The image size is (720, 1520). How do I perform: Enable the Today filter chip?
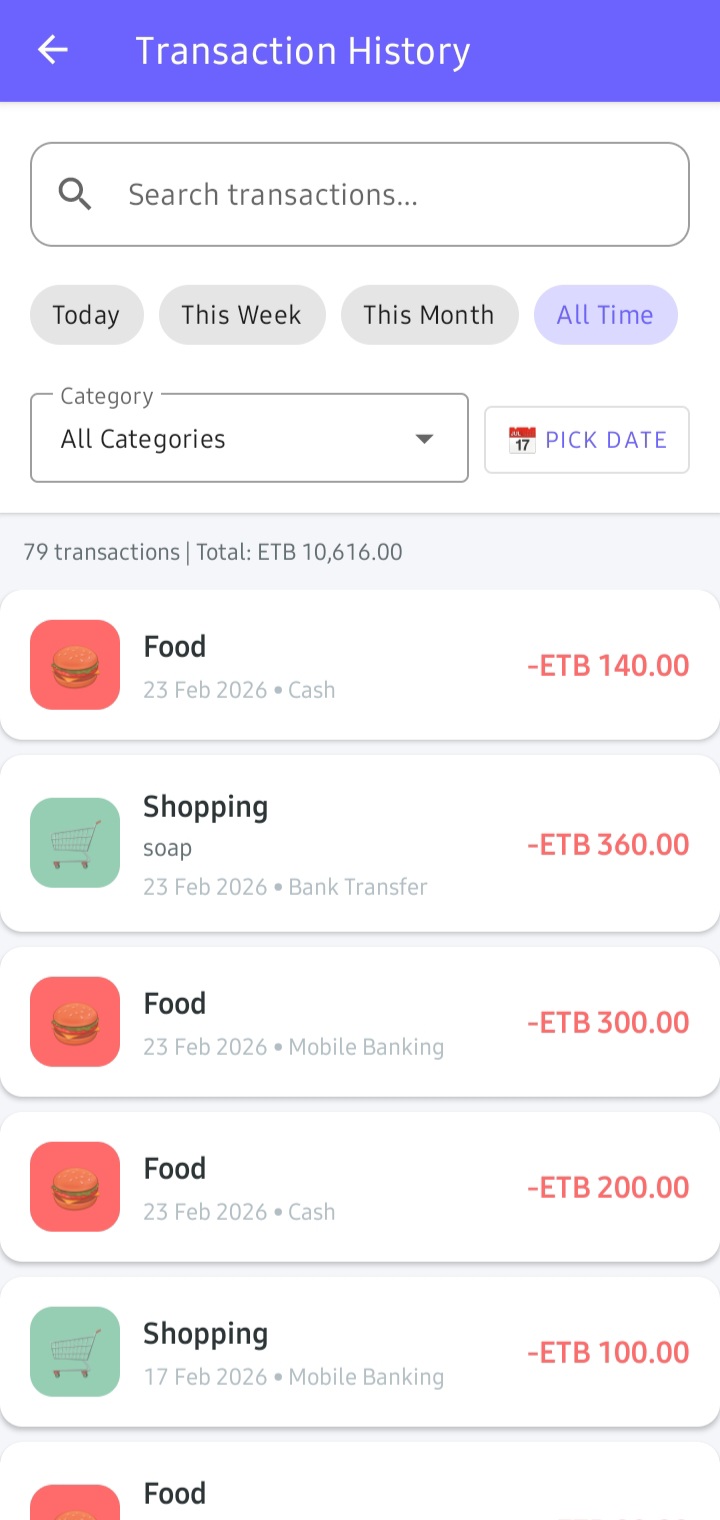pos(86,314)
